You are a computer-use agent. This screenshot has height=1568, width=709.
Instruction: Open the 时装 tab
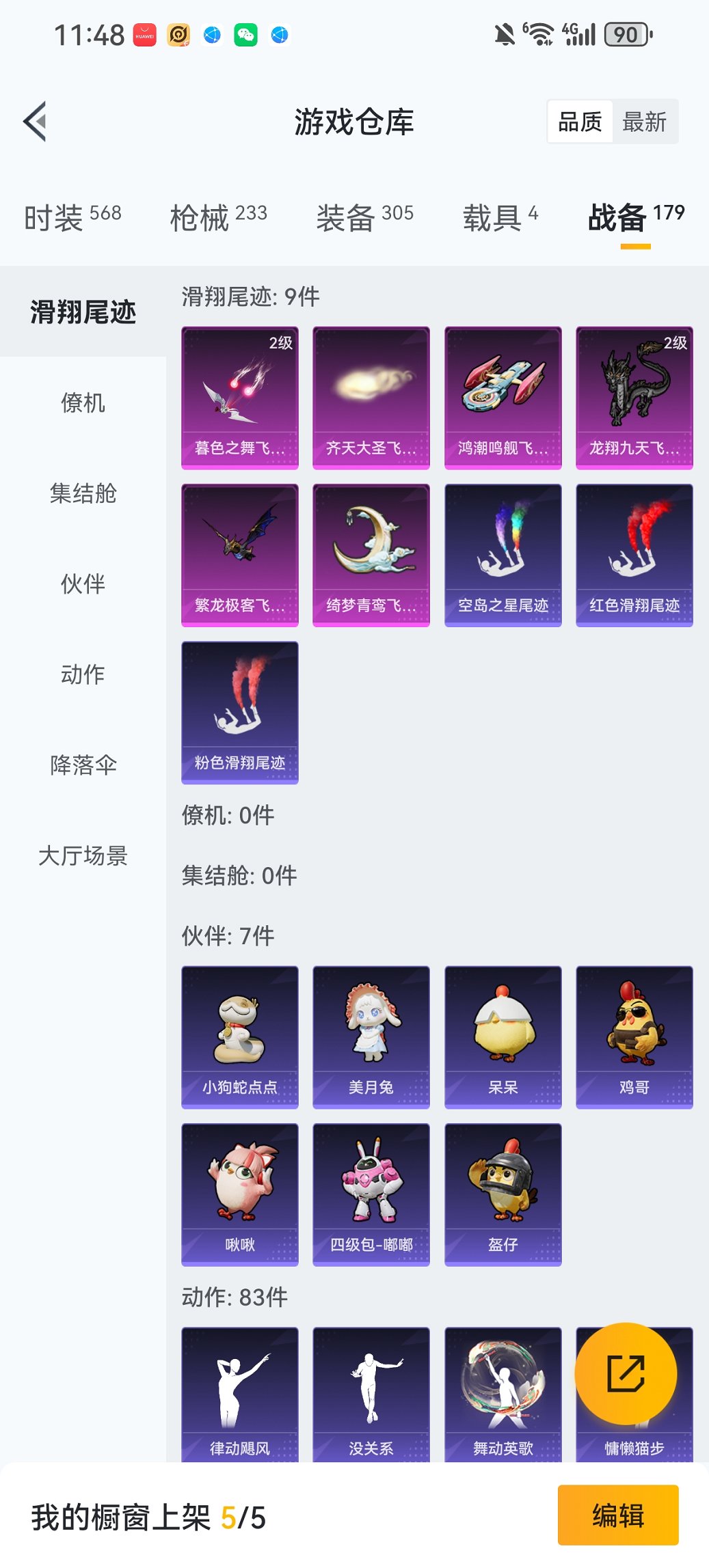tap(71, 215)
